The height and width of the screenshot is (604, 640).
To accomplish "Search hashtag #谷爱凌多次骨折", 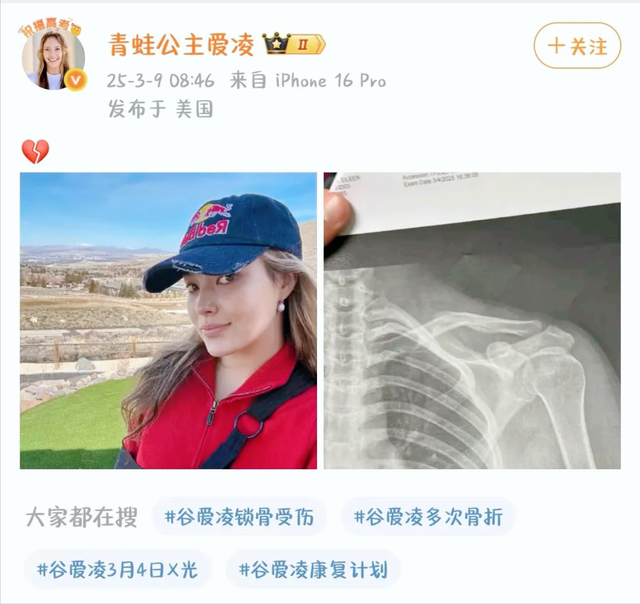I will point(428,517).
